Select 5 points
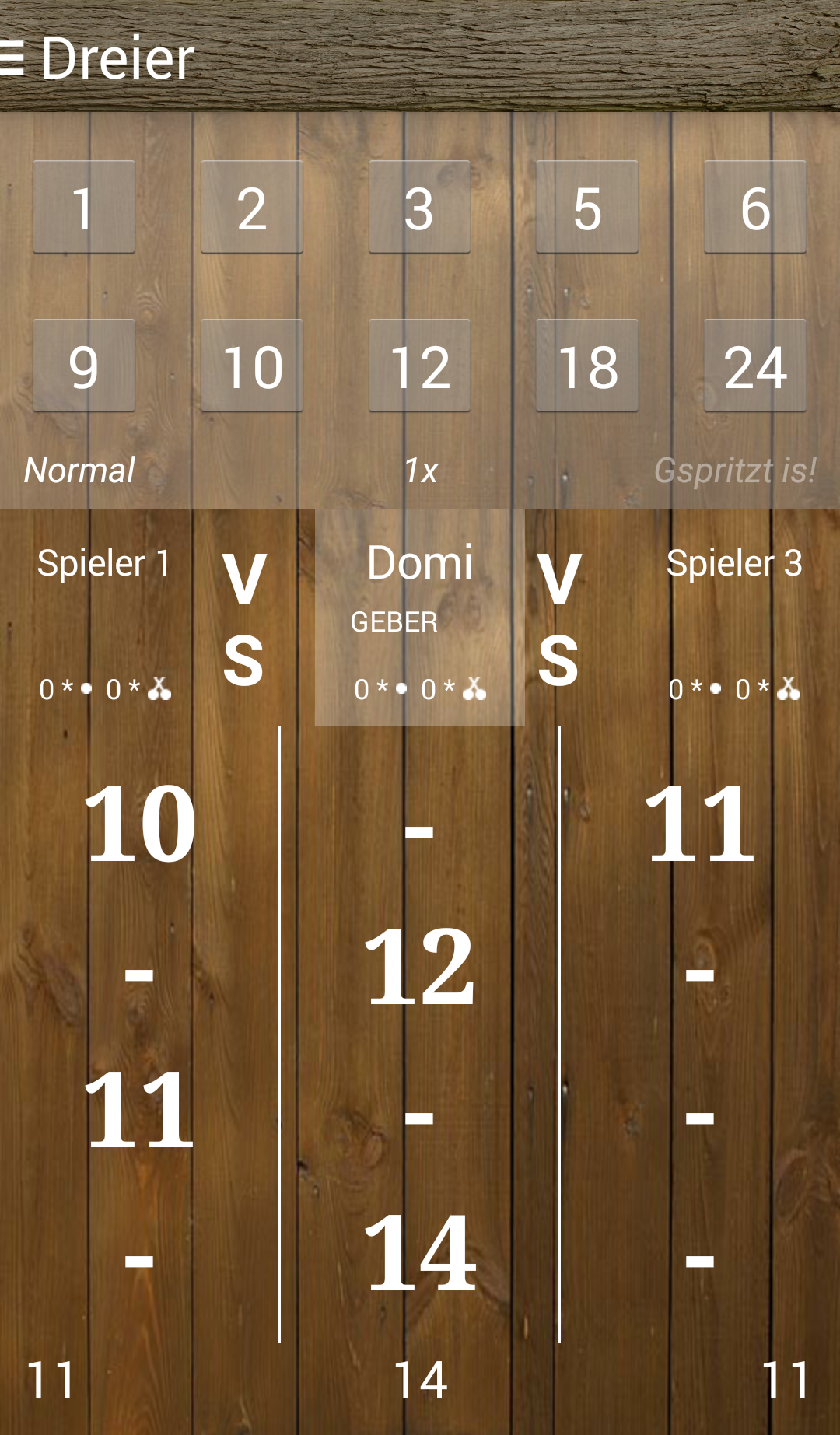This screenshot has height=1435, width=840. [587, 207]
